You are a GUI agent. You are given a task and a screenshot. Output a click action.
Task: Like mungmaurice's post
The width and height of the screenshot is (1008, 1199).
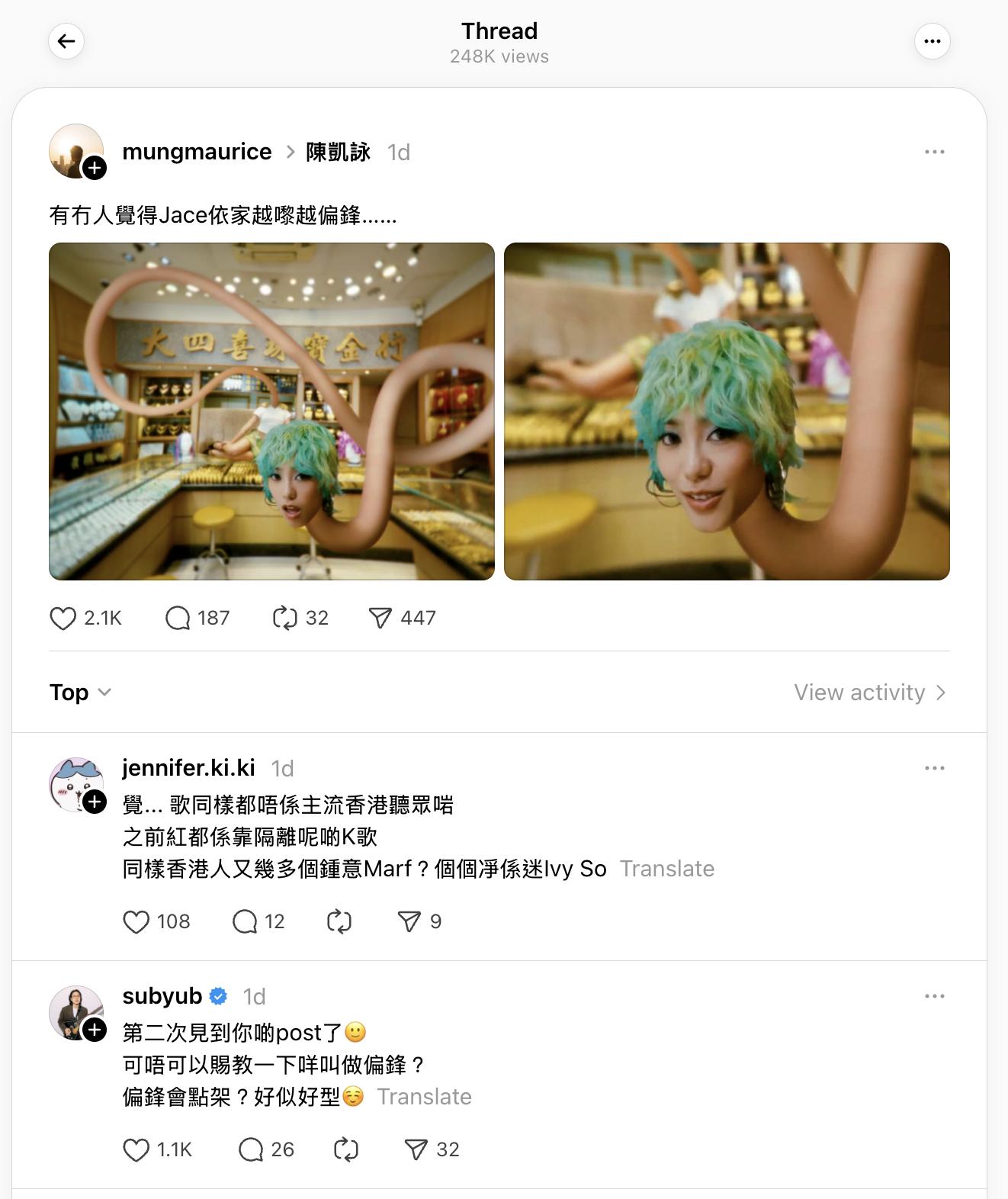point(64,618)
